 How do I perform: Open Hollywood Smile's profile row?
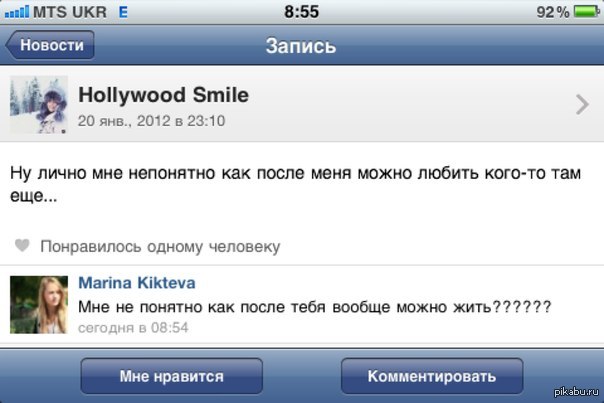point(300,104)
